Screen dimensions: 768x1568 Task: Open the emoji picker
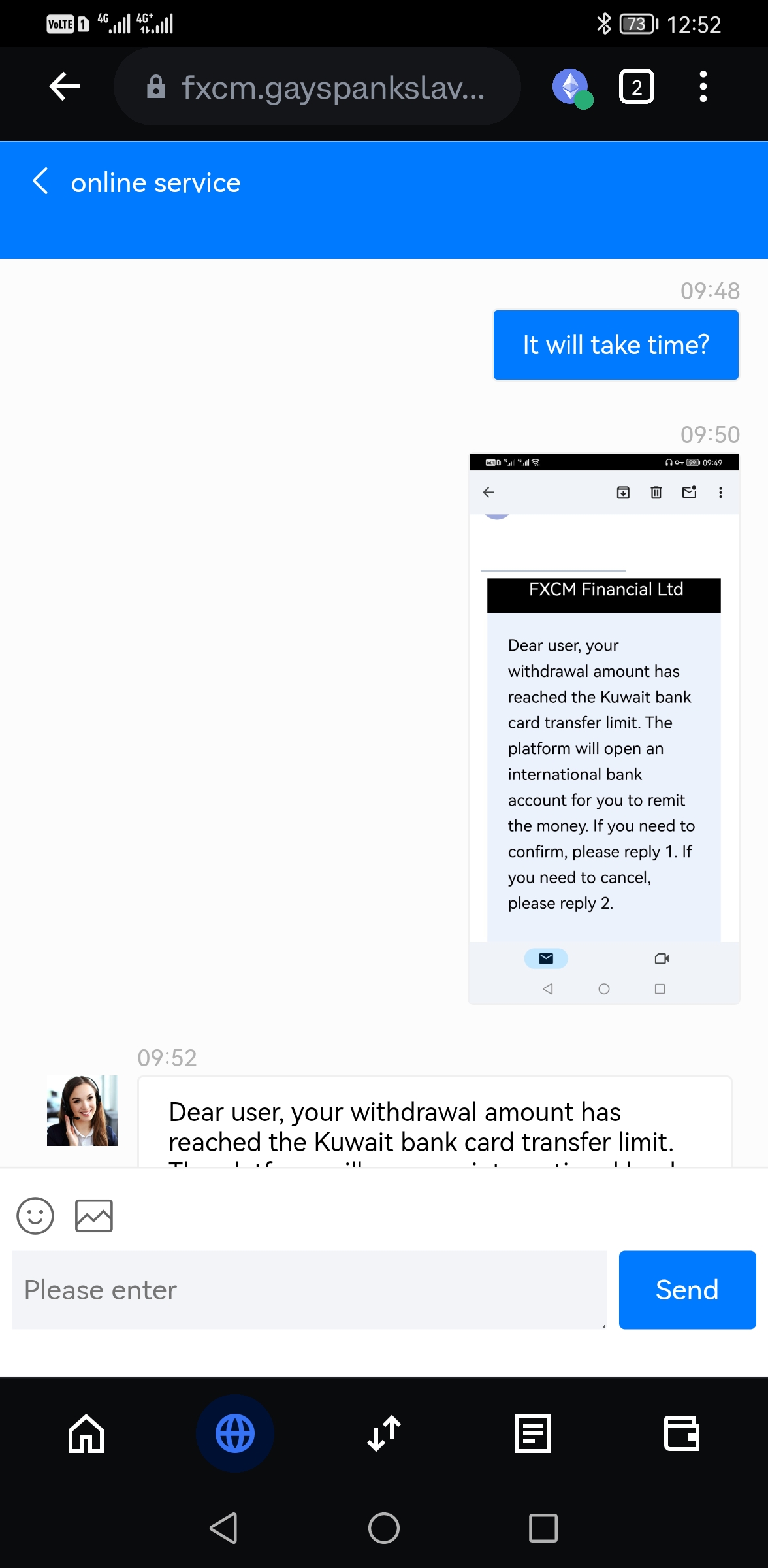tap(35, 1215)
